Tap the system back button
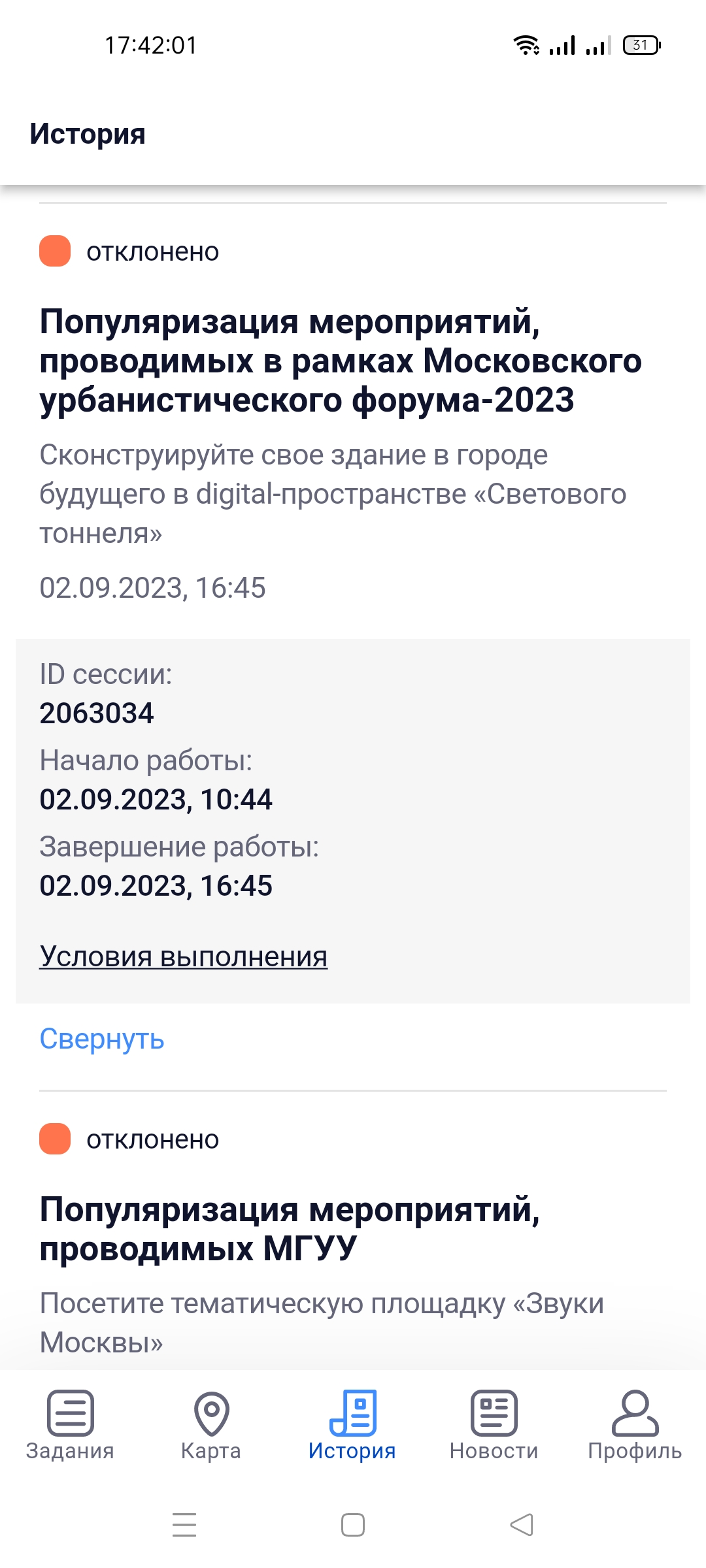Viewport: 706px width, 1568px height. click(x=522, y=1526)
